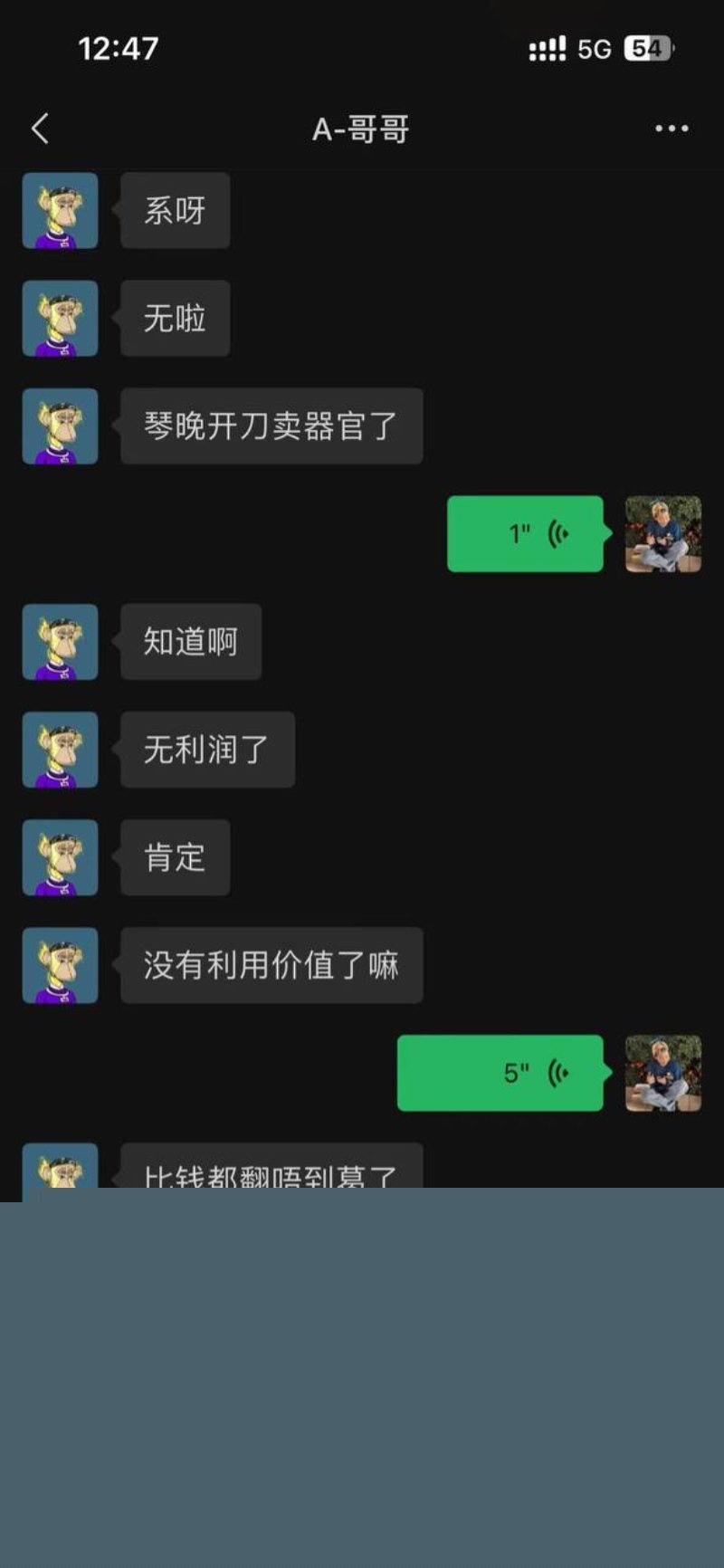
Task: Open contact avatar beside message 系呀
Action: click(x=60, y=211)
